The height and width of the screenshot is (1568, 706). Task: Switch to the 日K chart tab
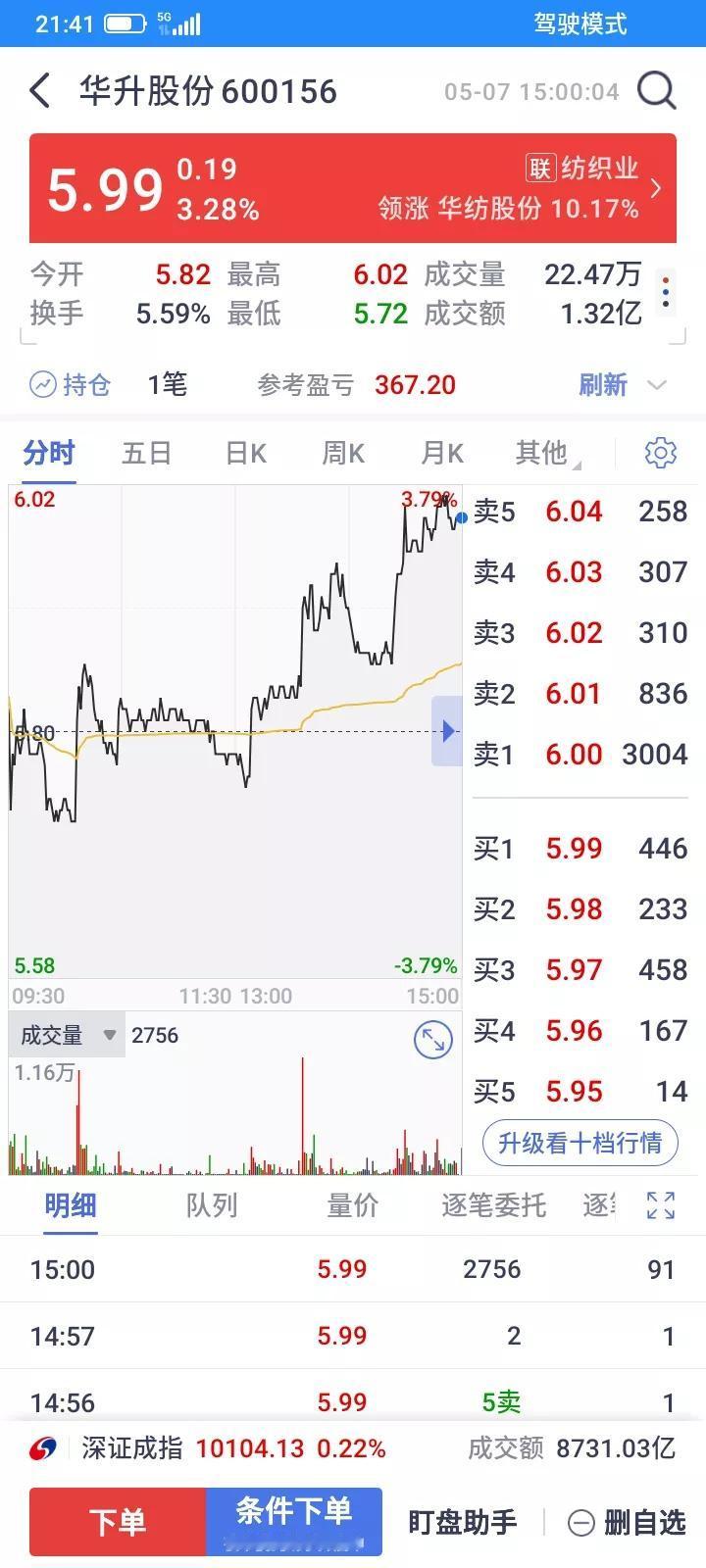(245, 453)
